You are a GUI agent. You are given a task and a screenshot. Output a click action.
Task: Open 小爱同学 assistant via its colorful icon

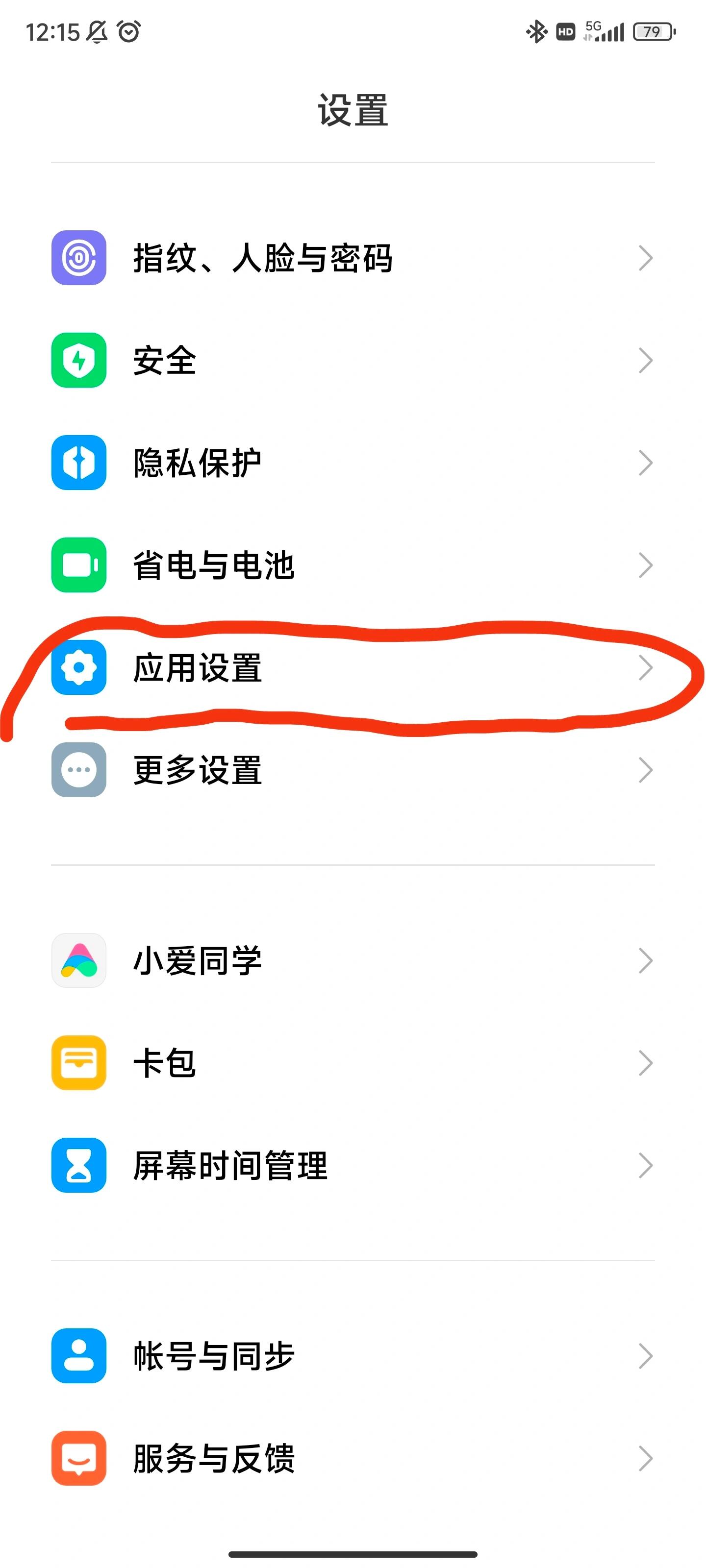point(78,960)
